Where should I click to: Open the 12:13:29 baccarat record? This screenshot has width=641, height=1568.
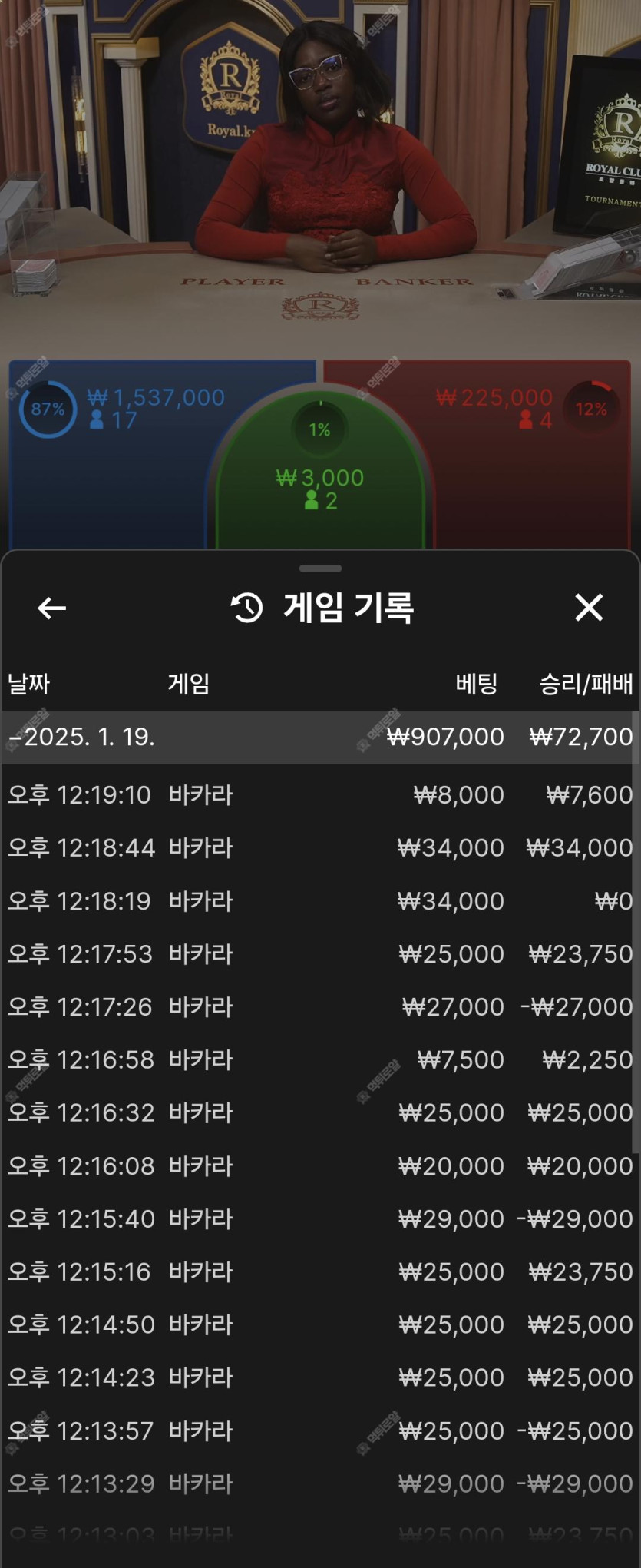coord(319,1483)
